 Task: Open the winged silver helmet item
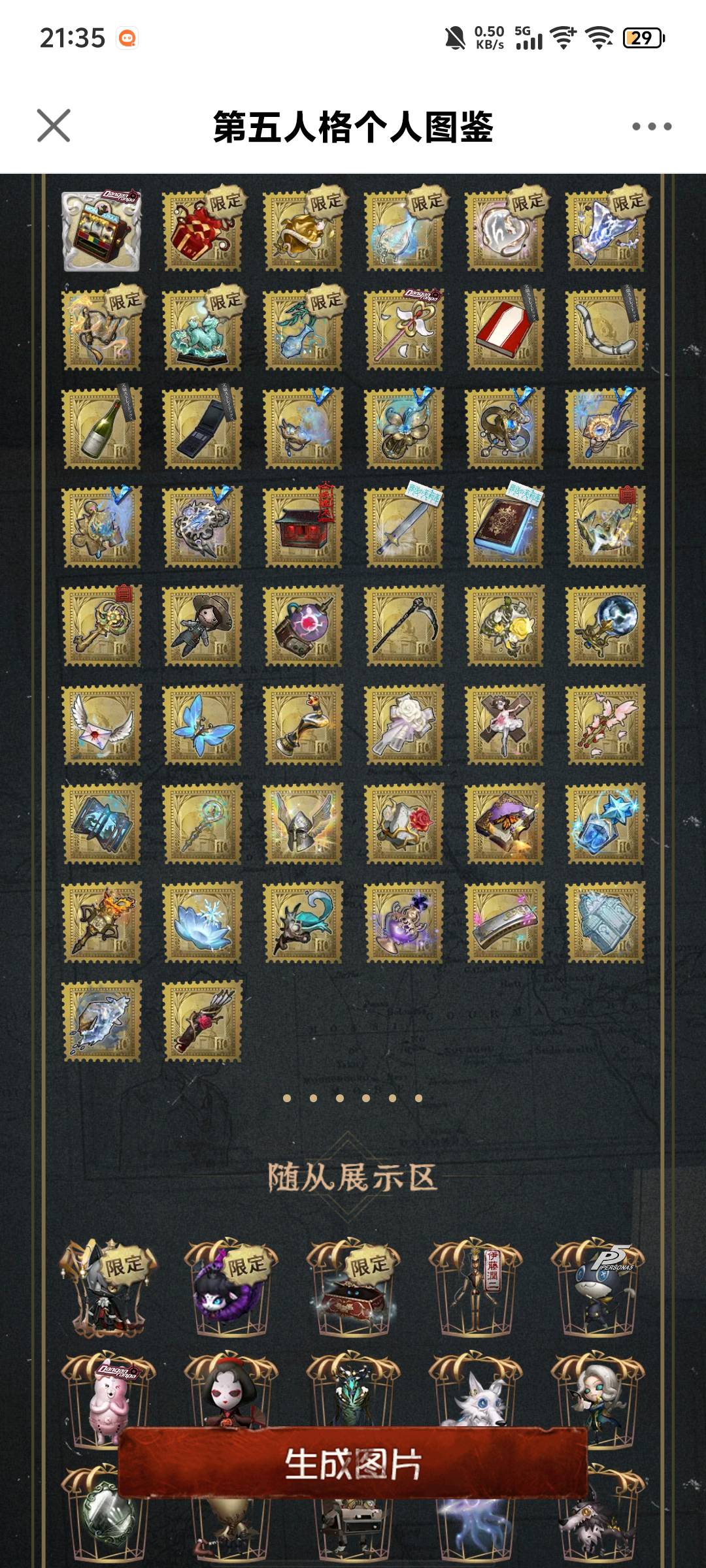click(x=303, y=824)
